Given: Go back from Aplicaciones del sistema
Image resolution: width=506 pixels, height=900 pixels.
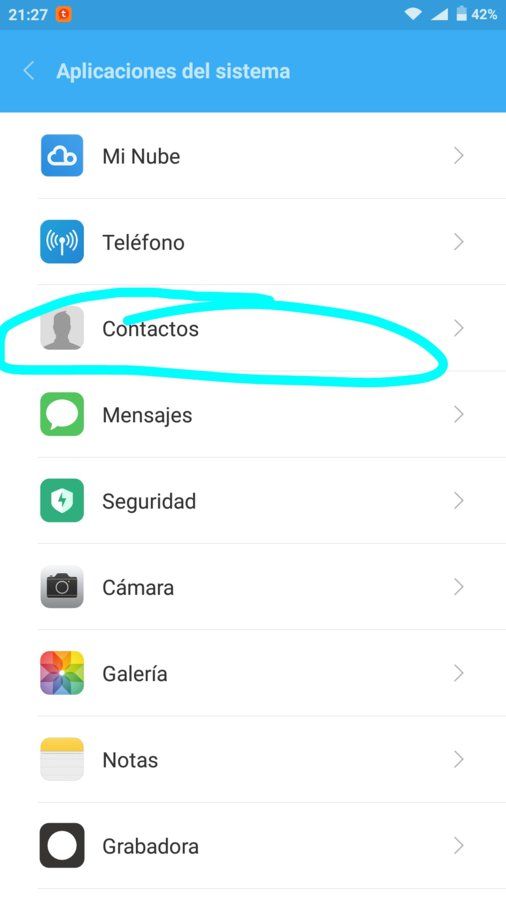Looking at the screenshot, I should 29,71.
